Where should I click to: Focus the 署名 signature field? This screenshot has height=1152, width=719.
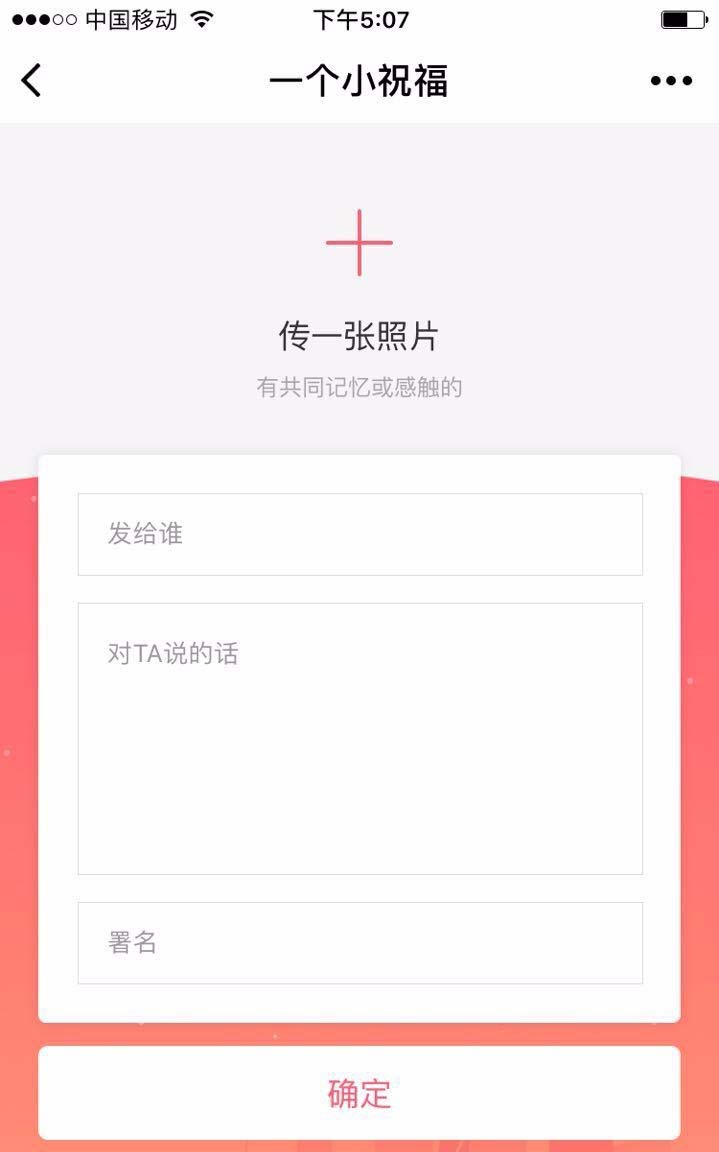[x=360, y=943]
